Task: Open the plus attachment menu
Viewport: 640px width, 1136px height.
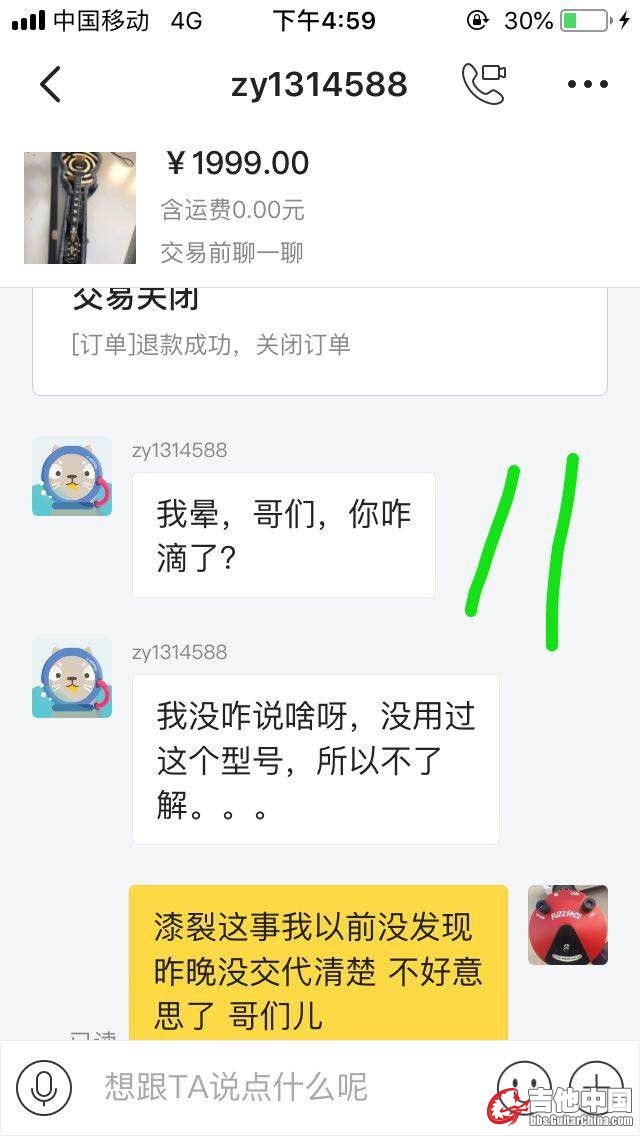Action: pyautogui.click(x=596, y=1085)
